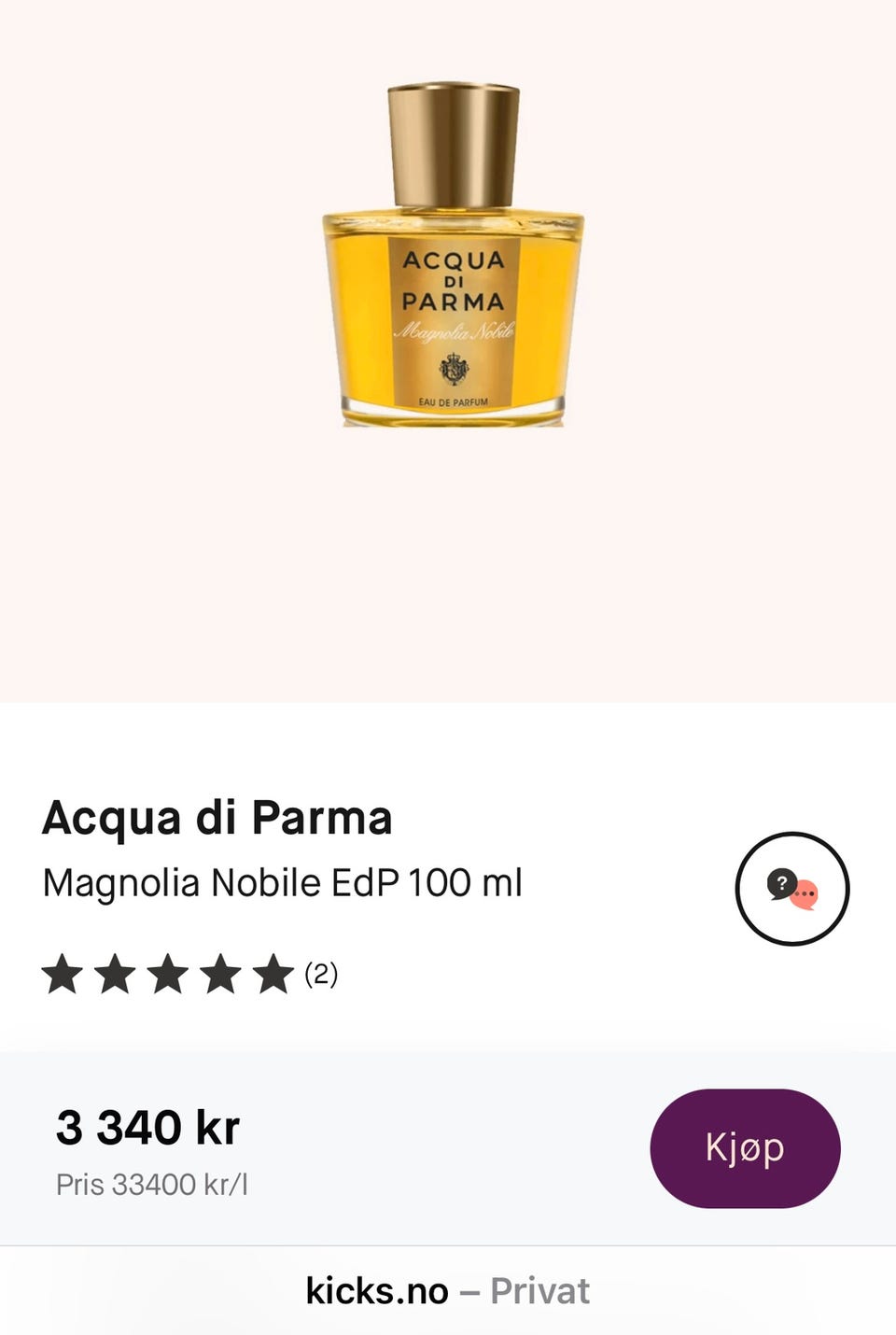Screen dimensions: 896x1335
Task: Tap the kicks.no address bar
Action: 448,1291
